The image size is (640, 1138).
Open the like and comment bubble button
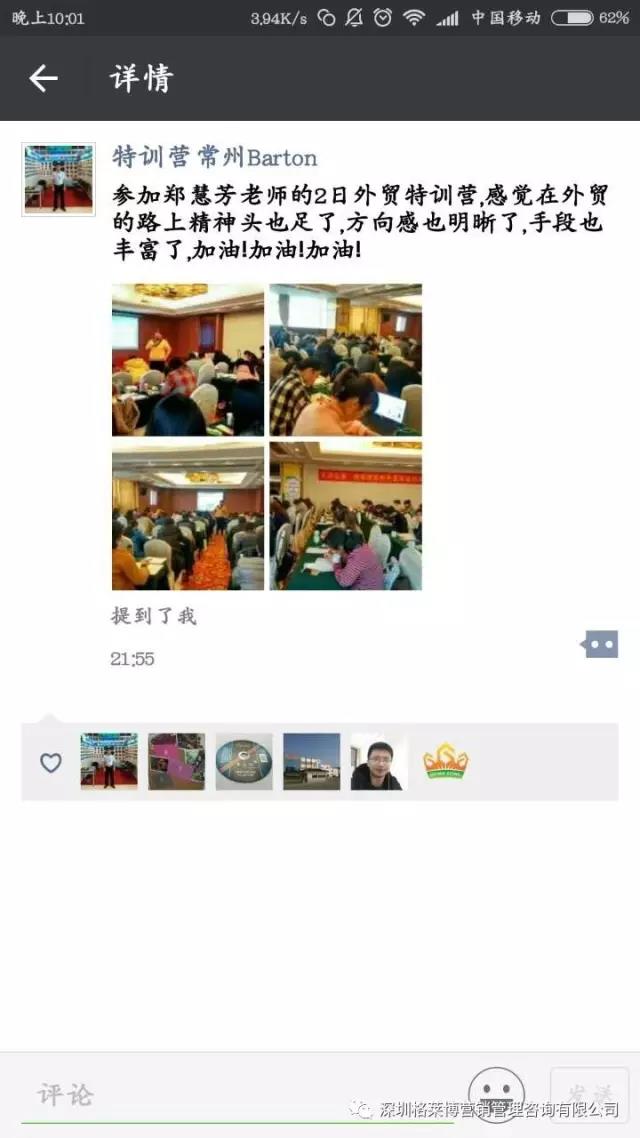pos(602,644)
